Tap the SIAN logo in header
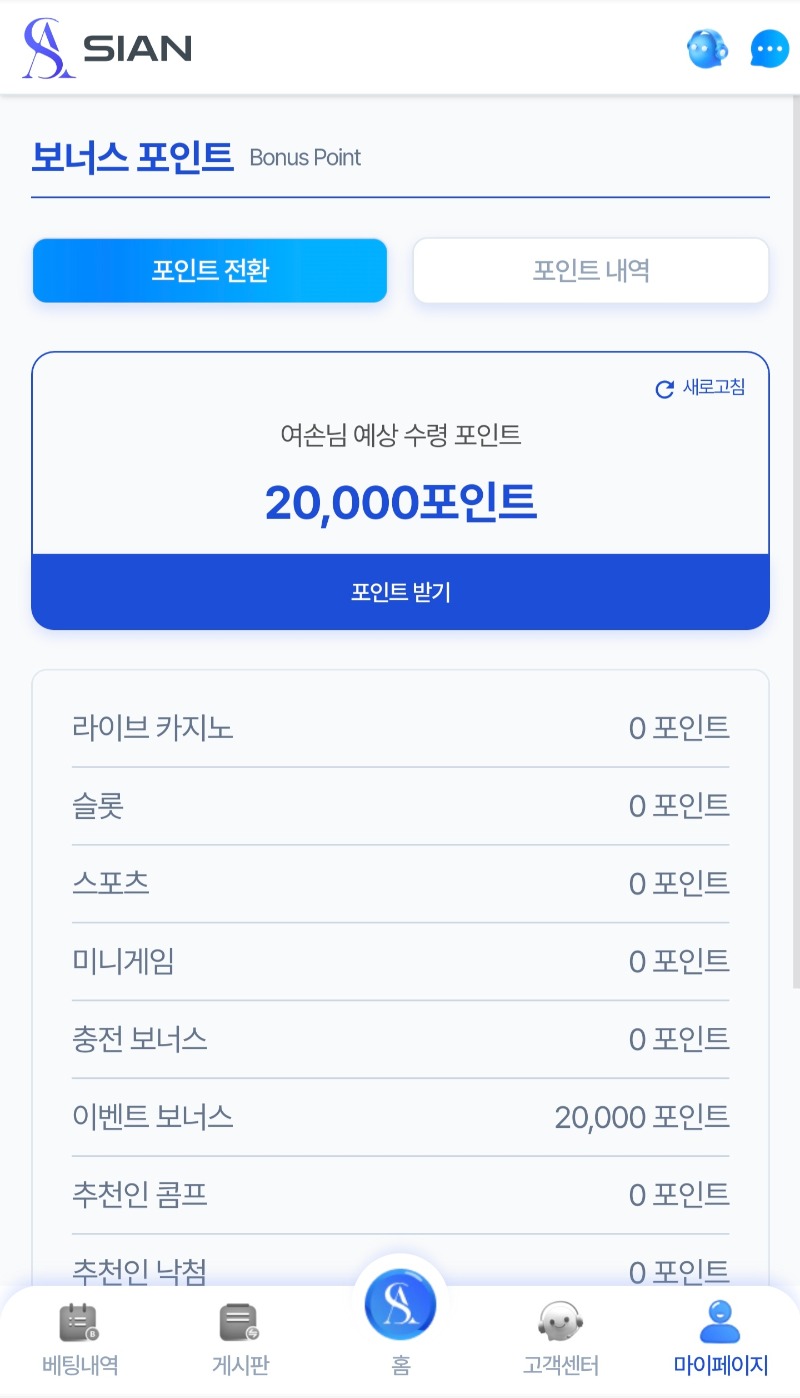800x1398 pixels. point(107,48)
